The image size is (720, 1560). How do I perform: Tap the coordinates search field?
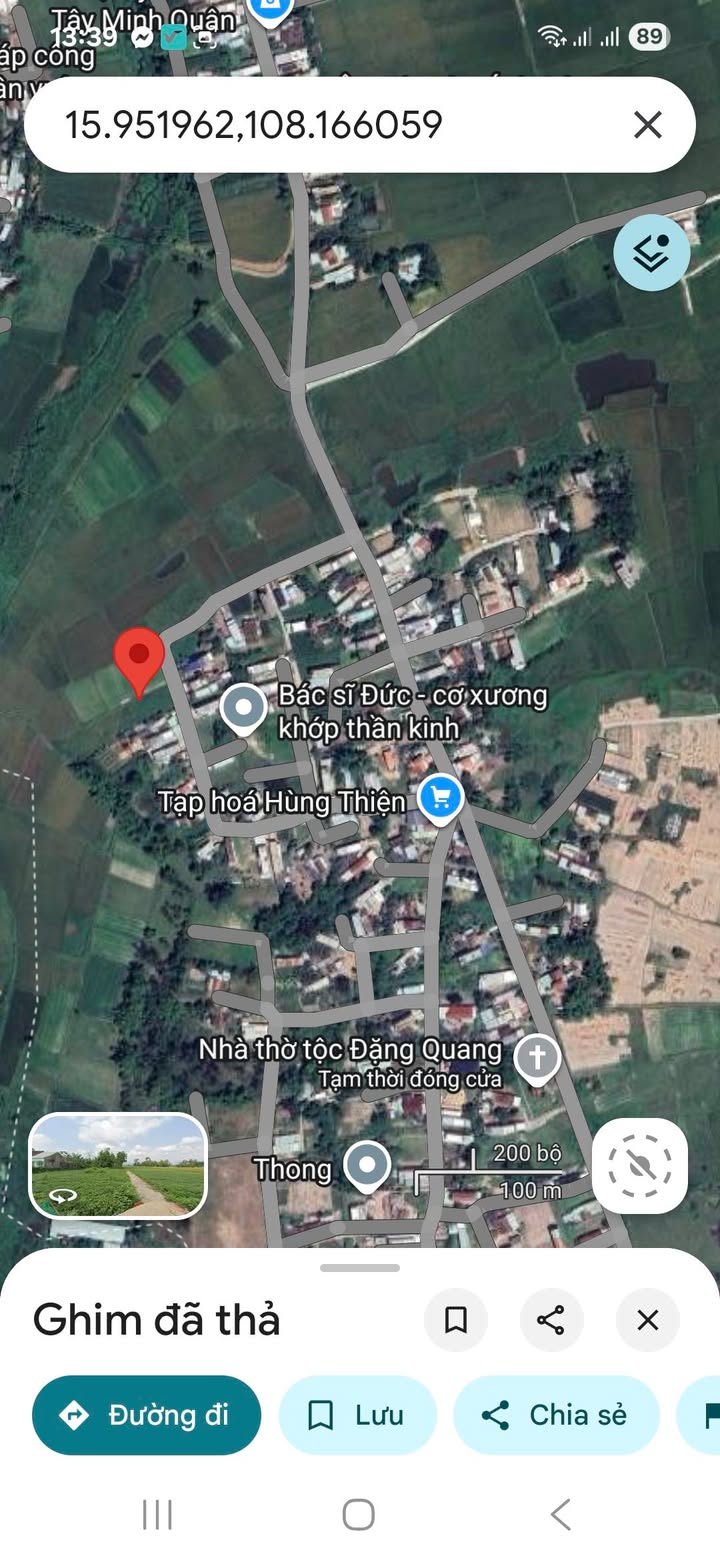coord(330,125)
